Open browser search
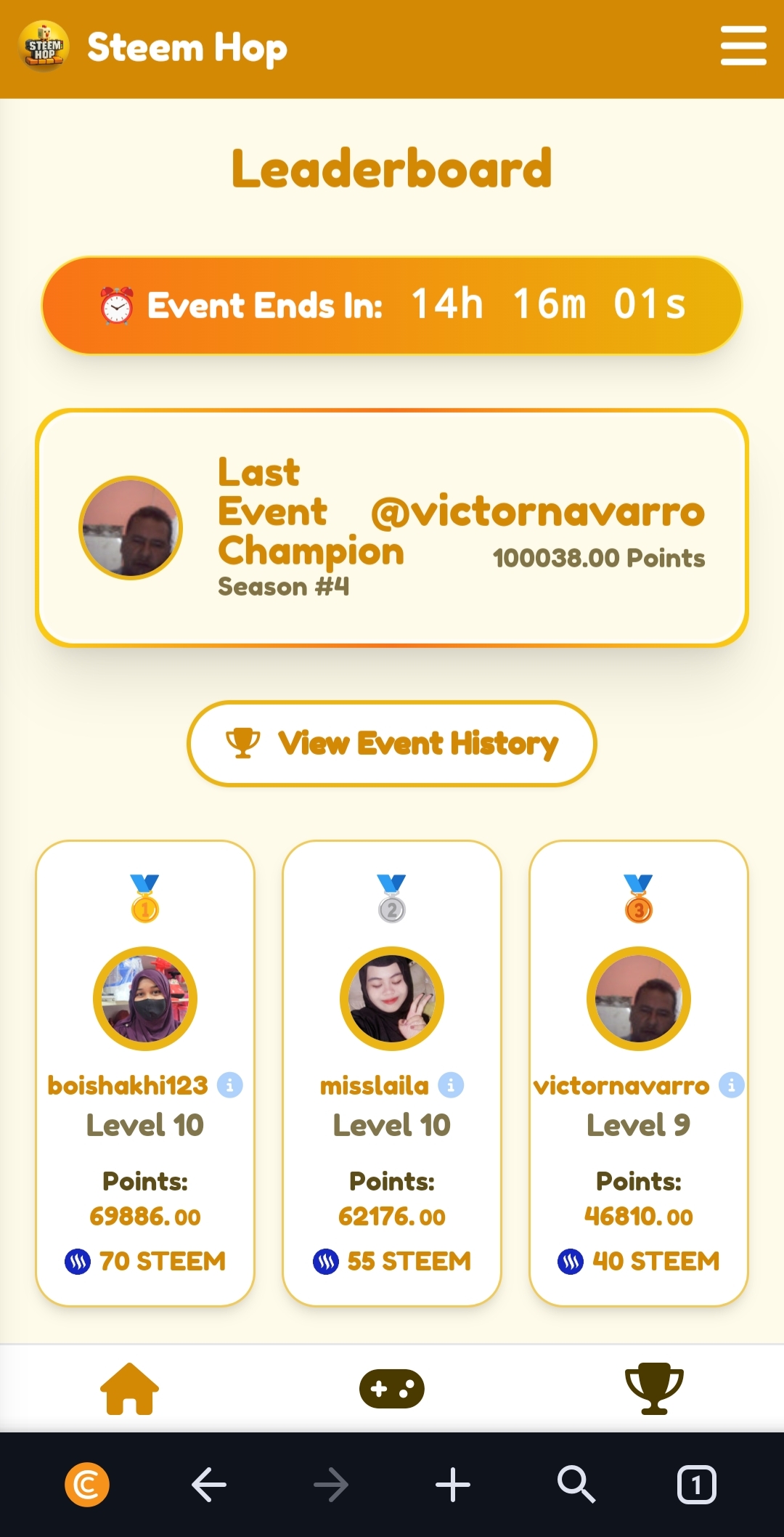Viewport: 784px width, 1537px height. click(576, 1485)
